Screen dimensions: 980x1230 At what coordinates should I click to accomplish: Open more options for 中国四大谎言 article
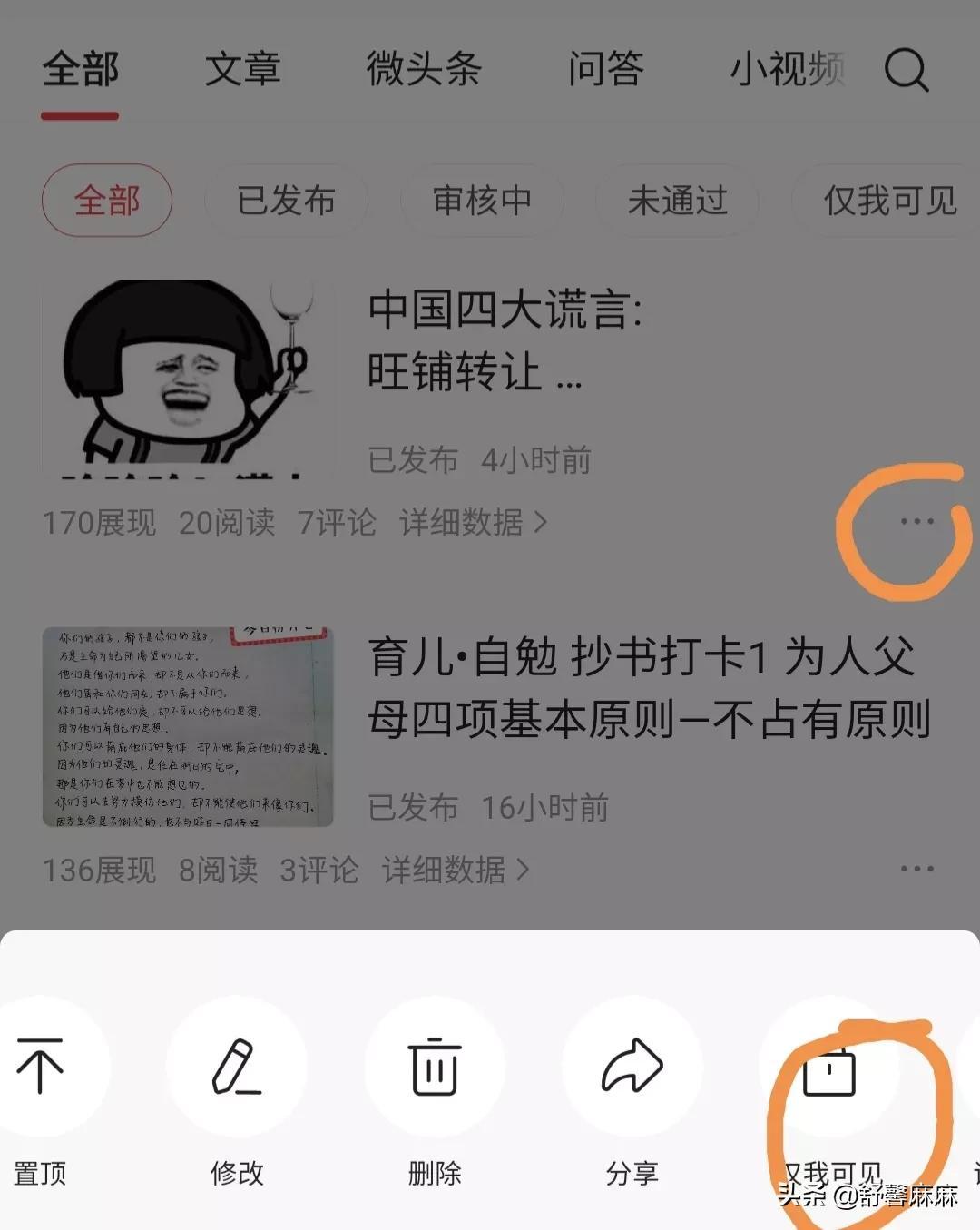click(x=916, y=521)
